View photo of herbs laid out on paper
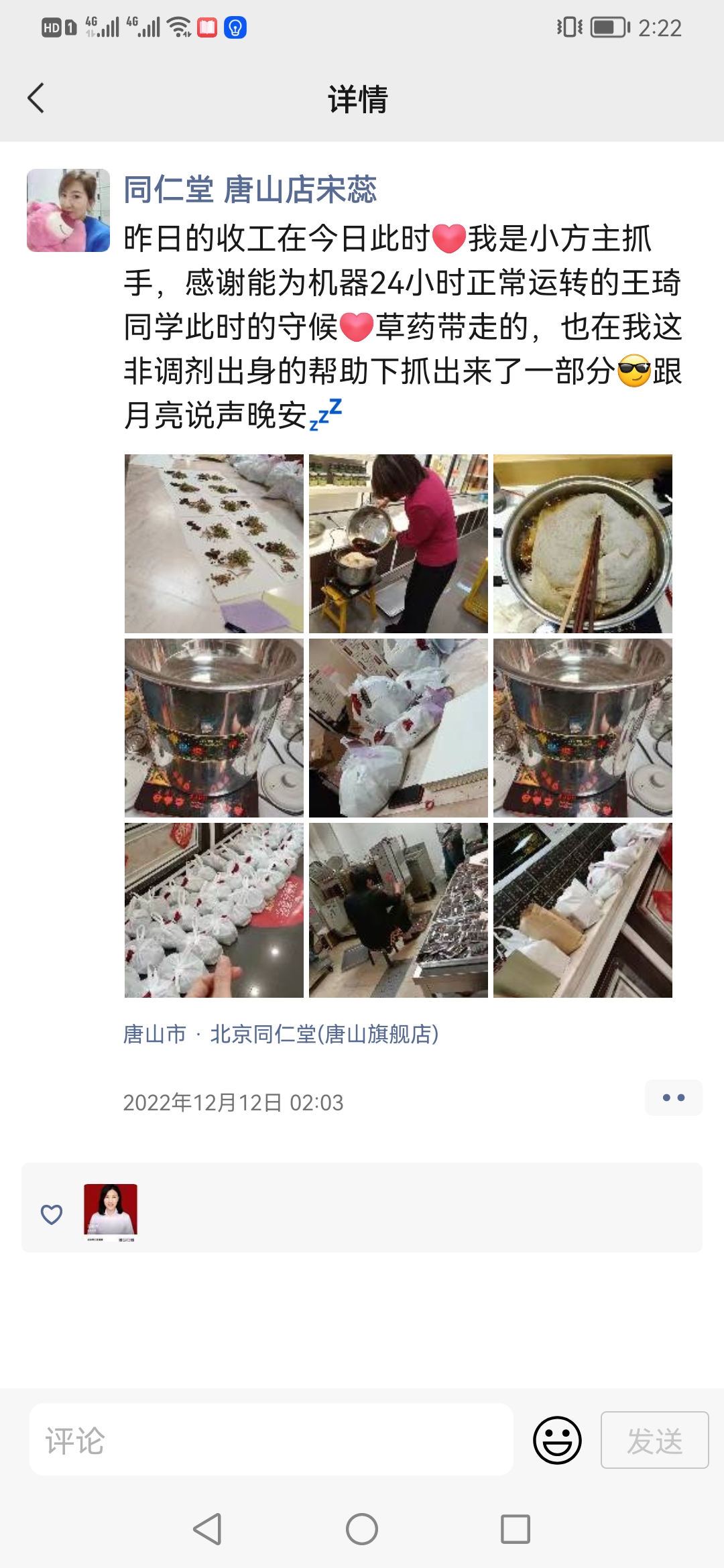Screen dimensions: 724x1568 (214, 543)
